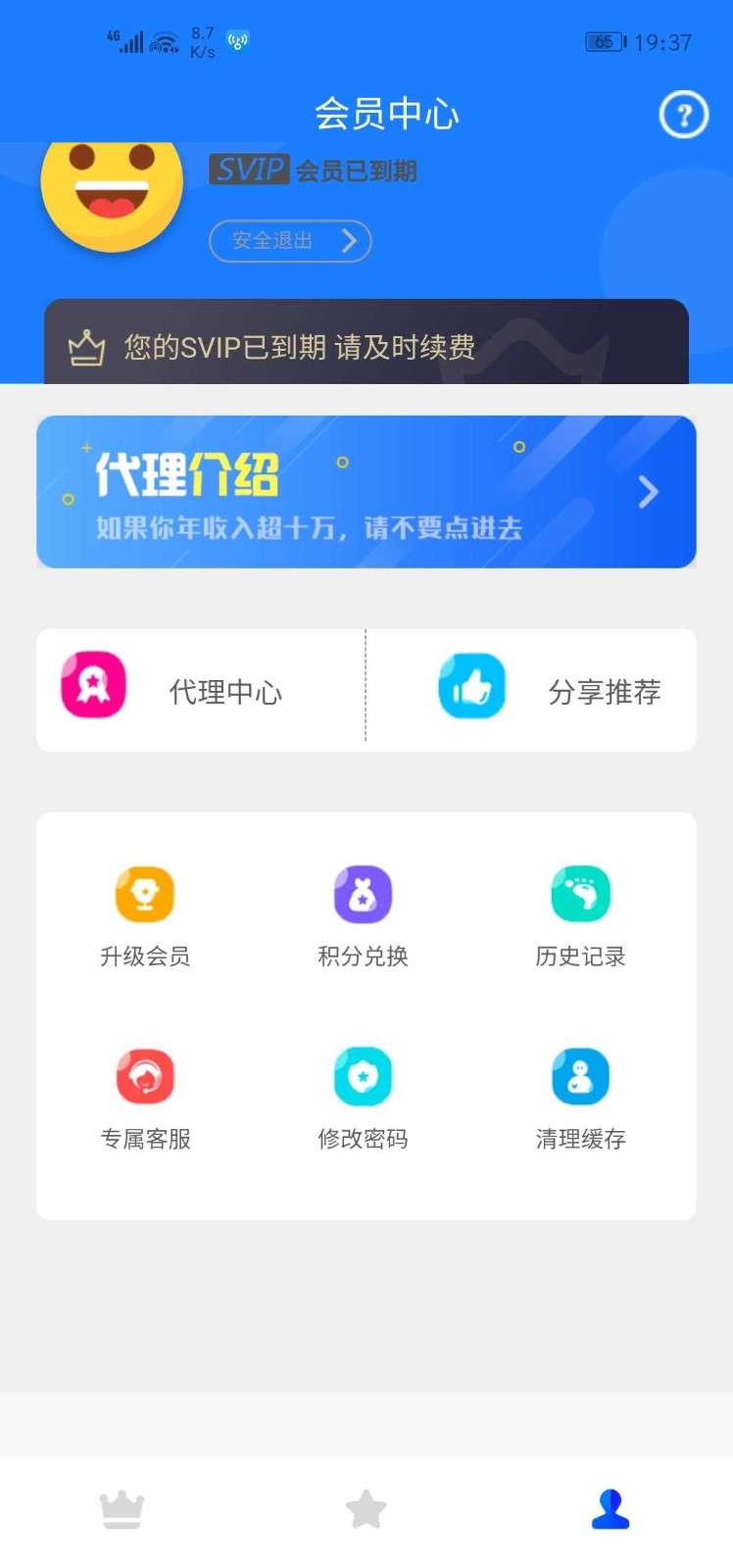Switch to the crown tab at bottom
This screenshot has width=733, height=1568.
[x=122, y=1509]
